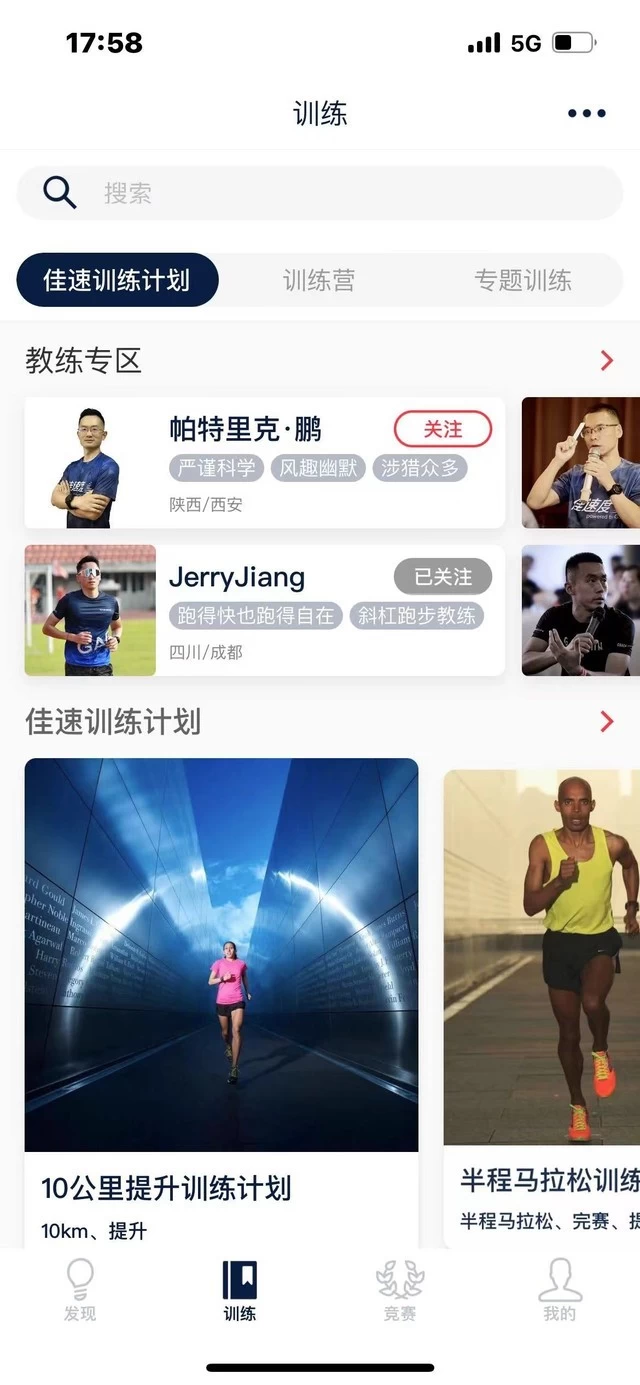Tap the 搜索 search field
This screenshot has height=1385, width=640.
point(320,193)
